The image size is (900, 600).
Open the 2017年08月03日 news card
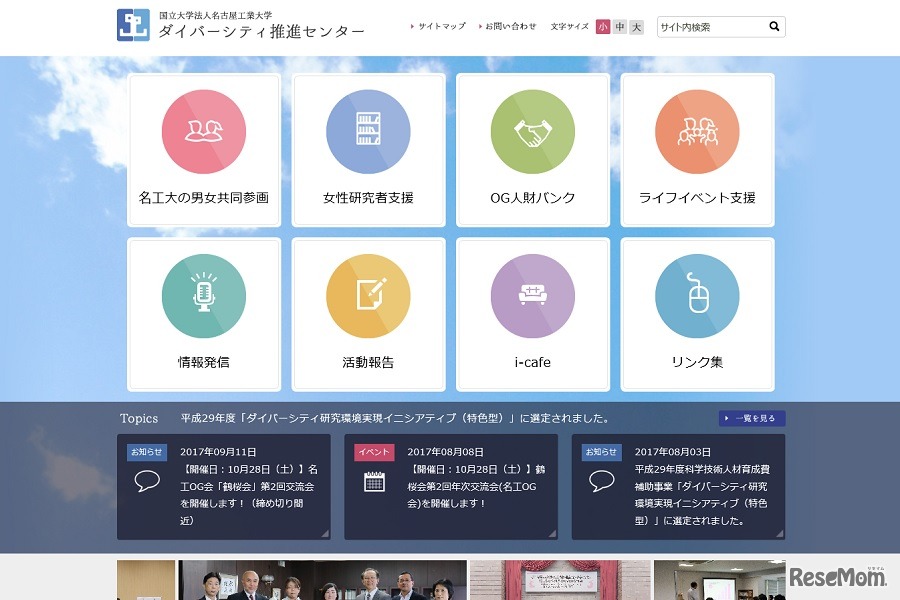coord(678,486)
